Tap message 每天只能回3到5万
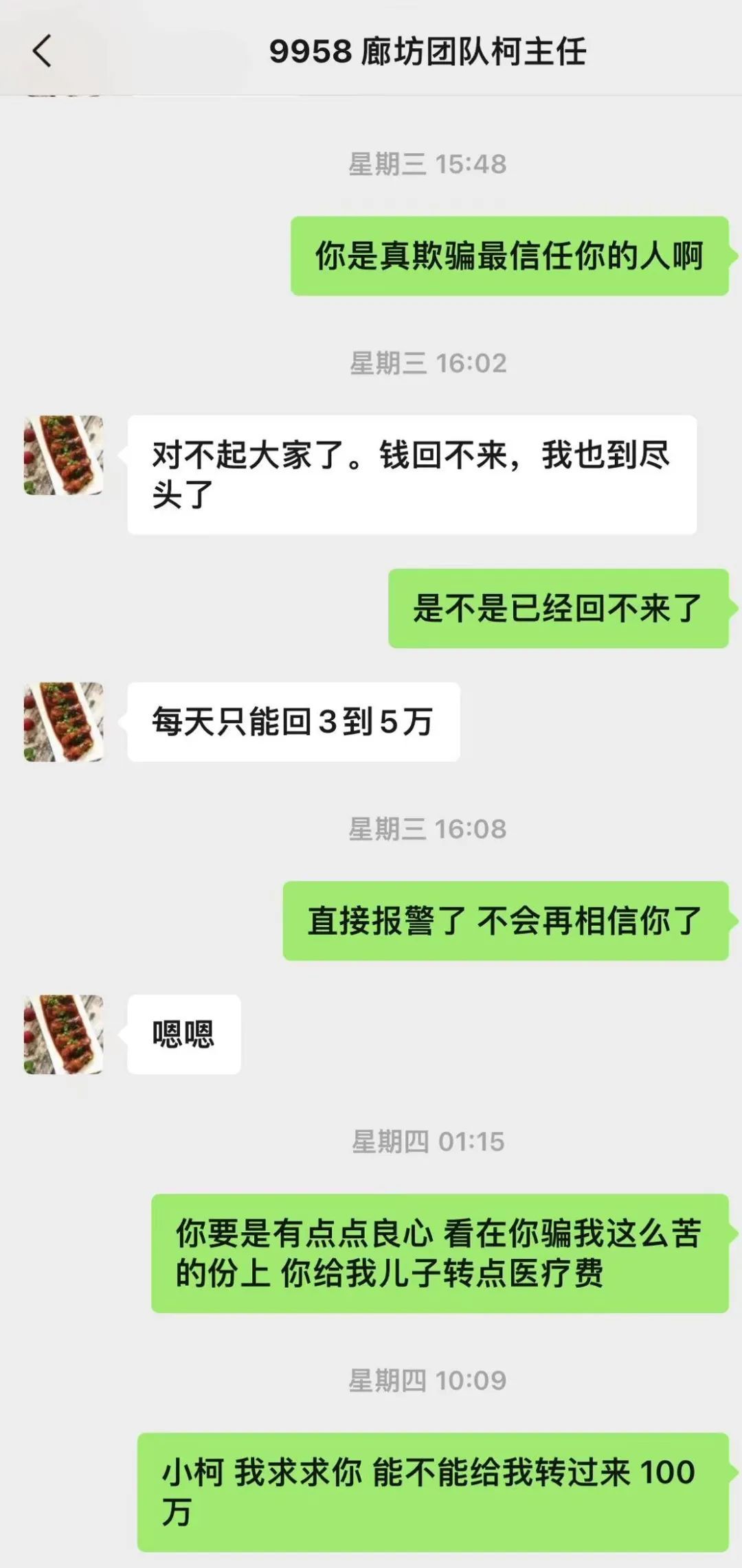Screen dimensions: 742x1568 [292, 720]
